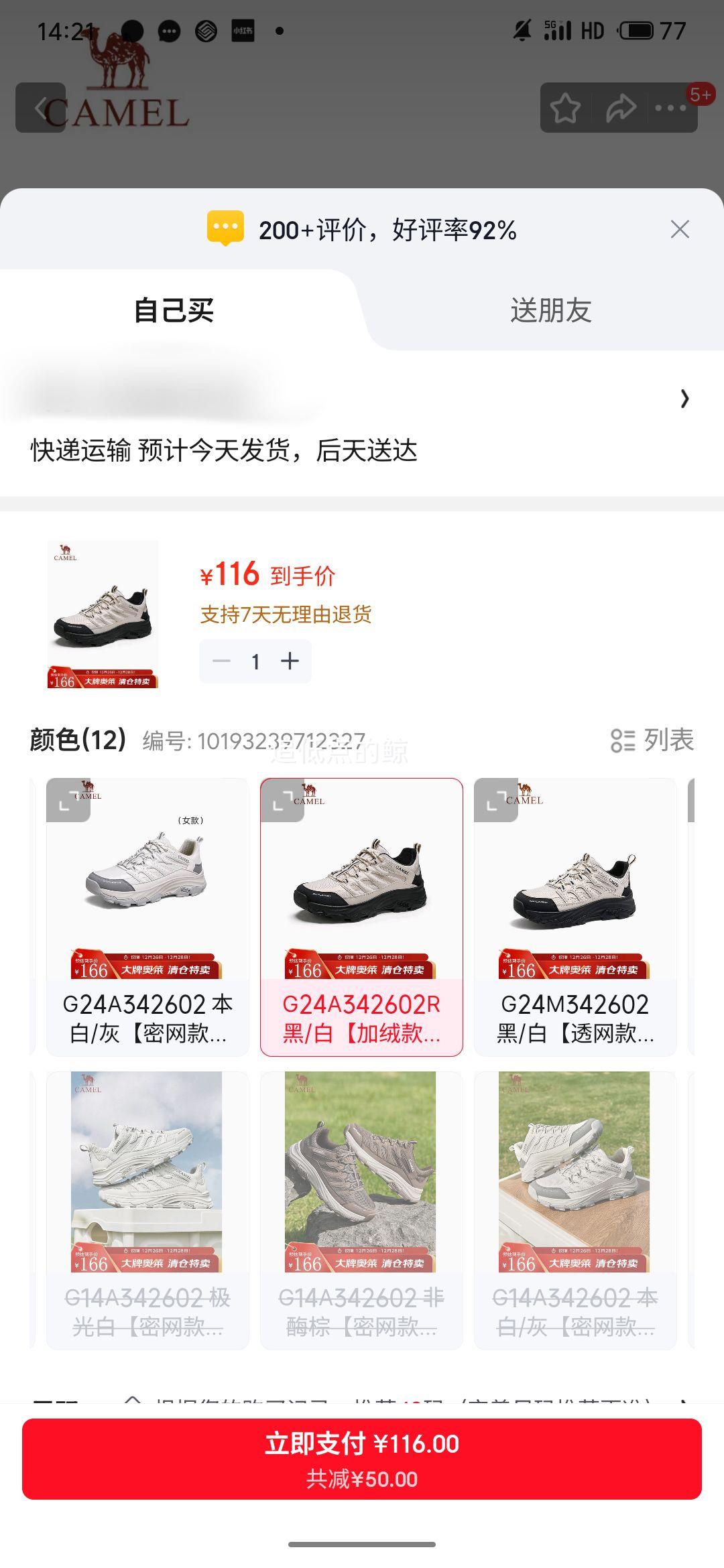Increase quantity with the plus stepper
Viewport: 724px width, 1568px height.
pos(291,660)
